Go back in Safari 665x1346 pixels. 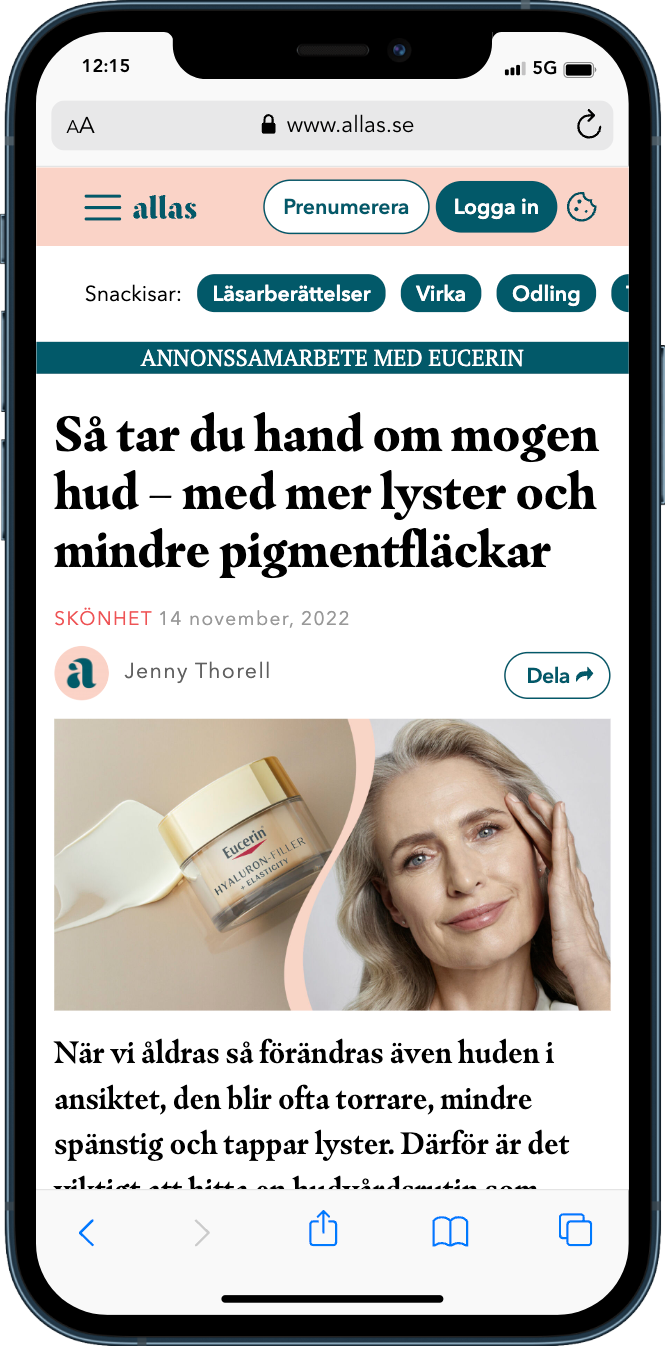87,1232
